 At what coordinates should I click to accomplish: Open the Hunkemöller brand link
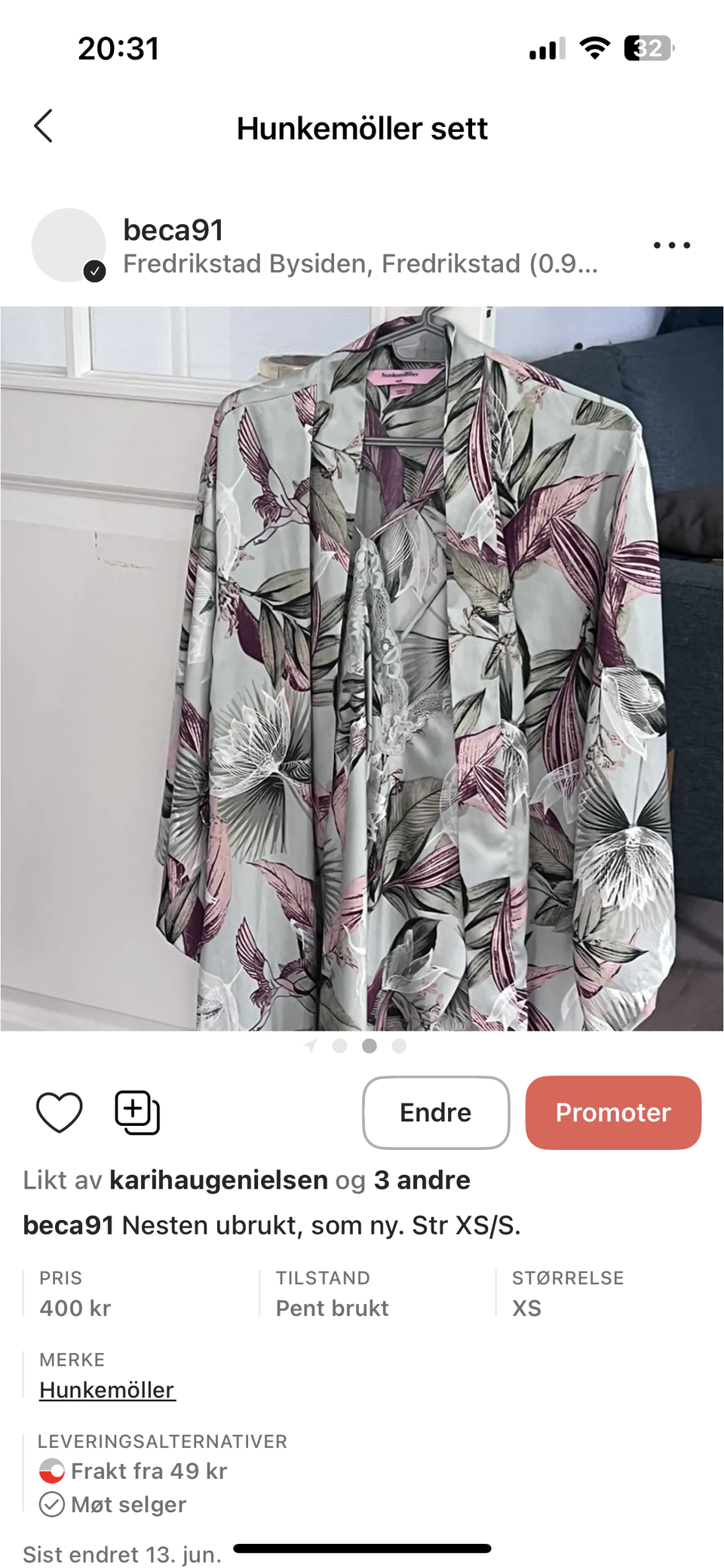106,1390
